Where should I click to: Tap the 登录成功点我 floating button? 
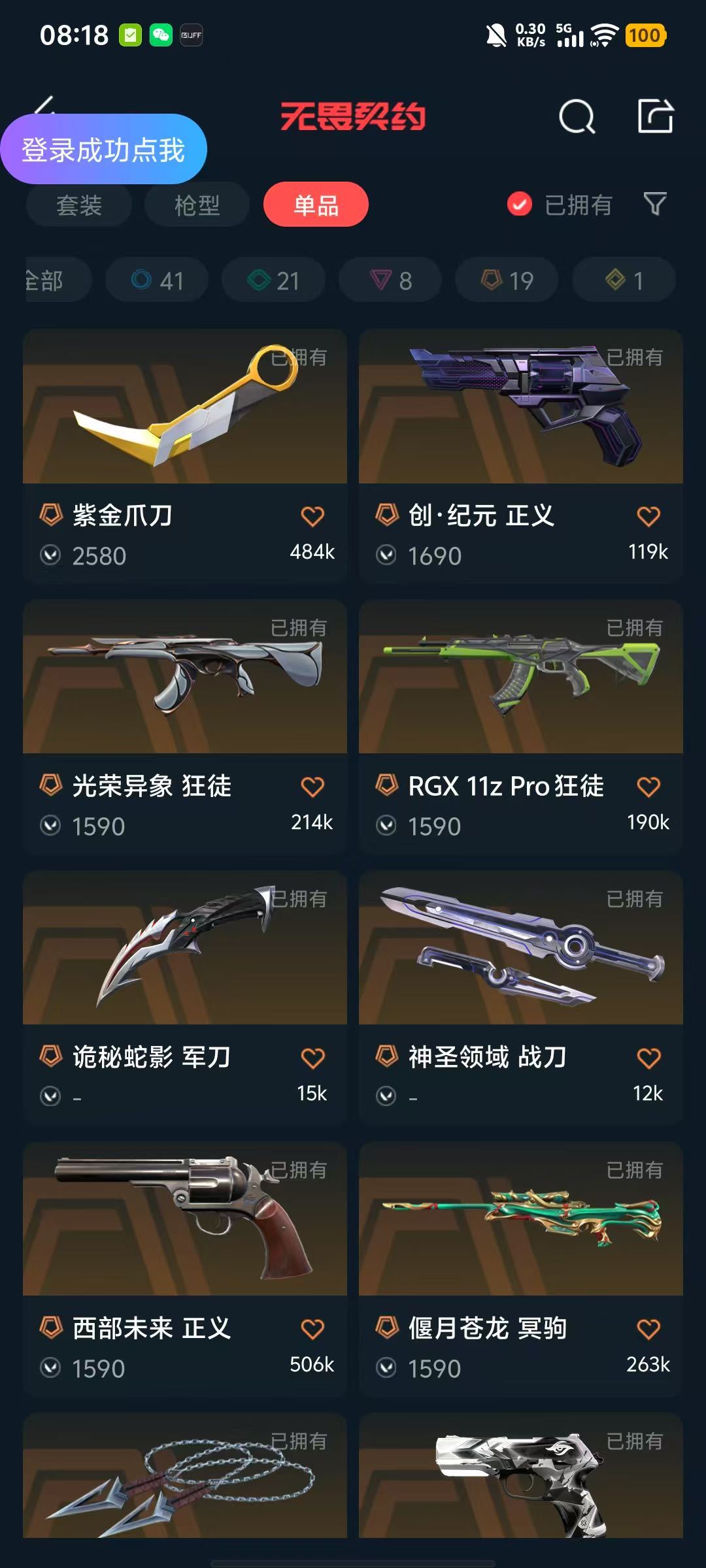(x=103, y=150)
